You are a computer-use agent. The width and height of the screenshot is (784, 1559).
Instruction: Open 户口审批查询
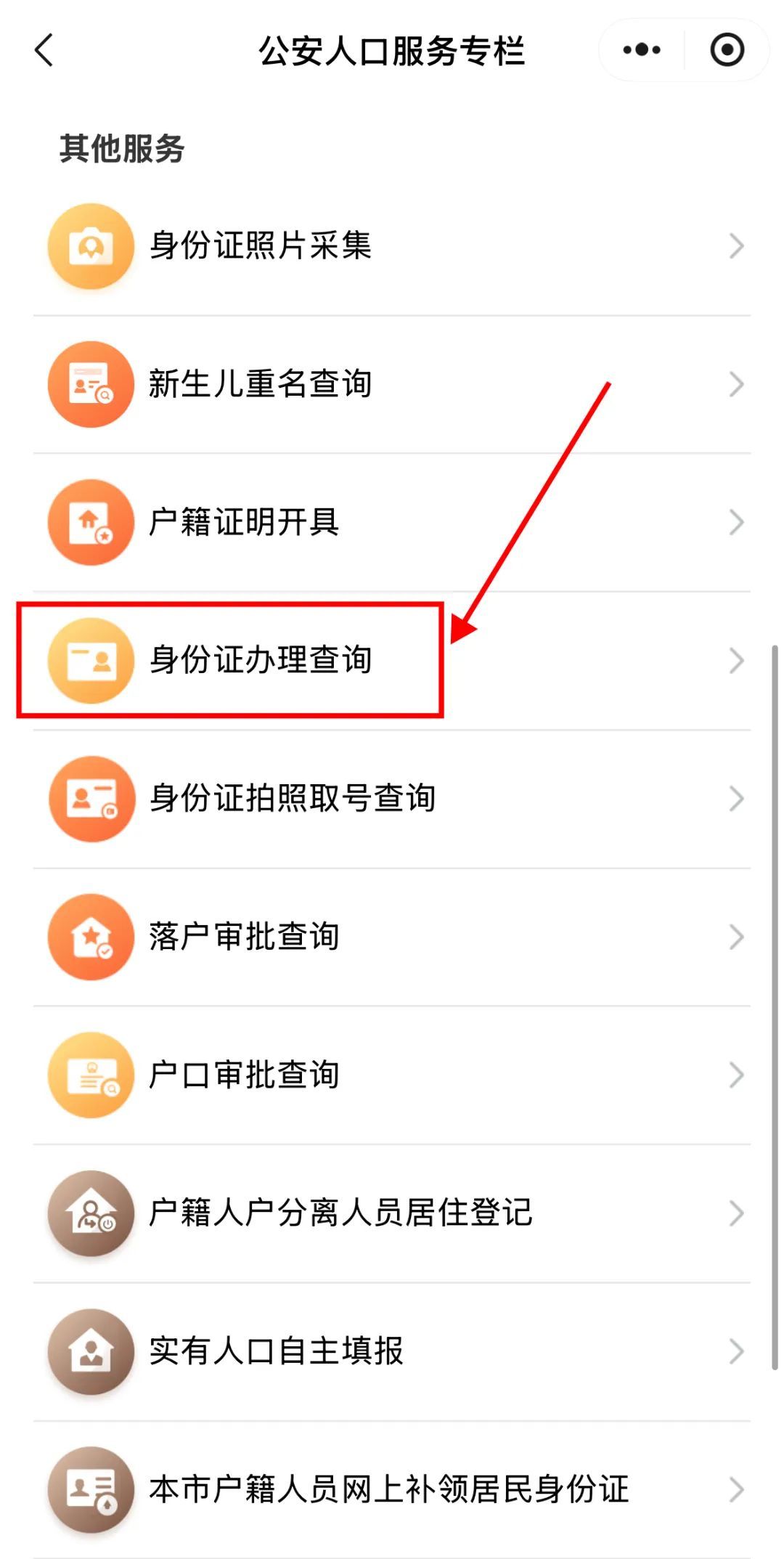click(392, 1075)
